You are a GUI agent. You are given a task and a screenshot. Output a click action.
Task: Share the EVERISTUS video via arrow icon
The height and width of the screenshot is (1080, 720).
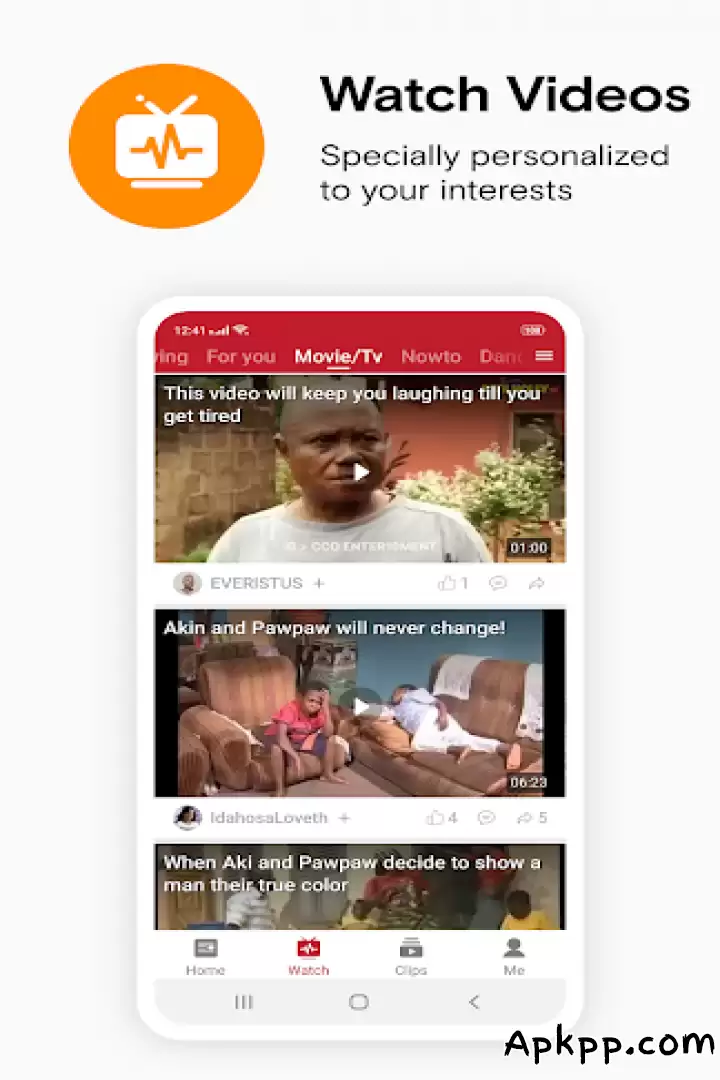coord(538,583)
